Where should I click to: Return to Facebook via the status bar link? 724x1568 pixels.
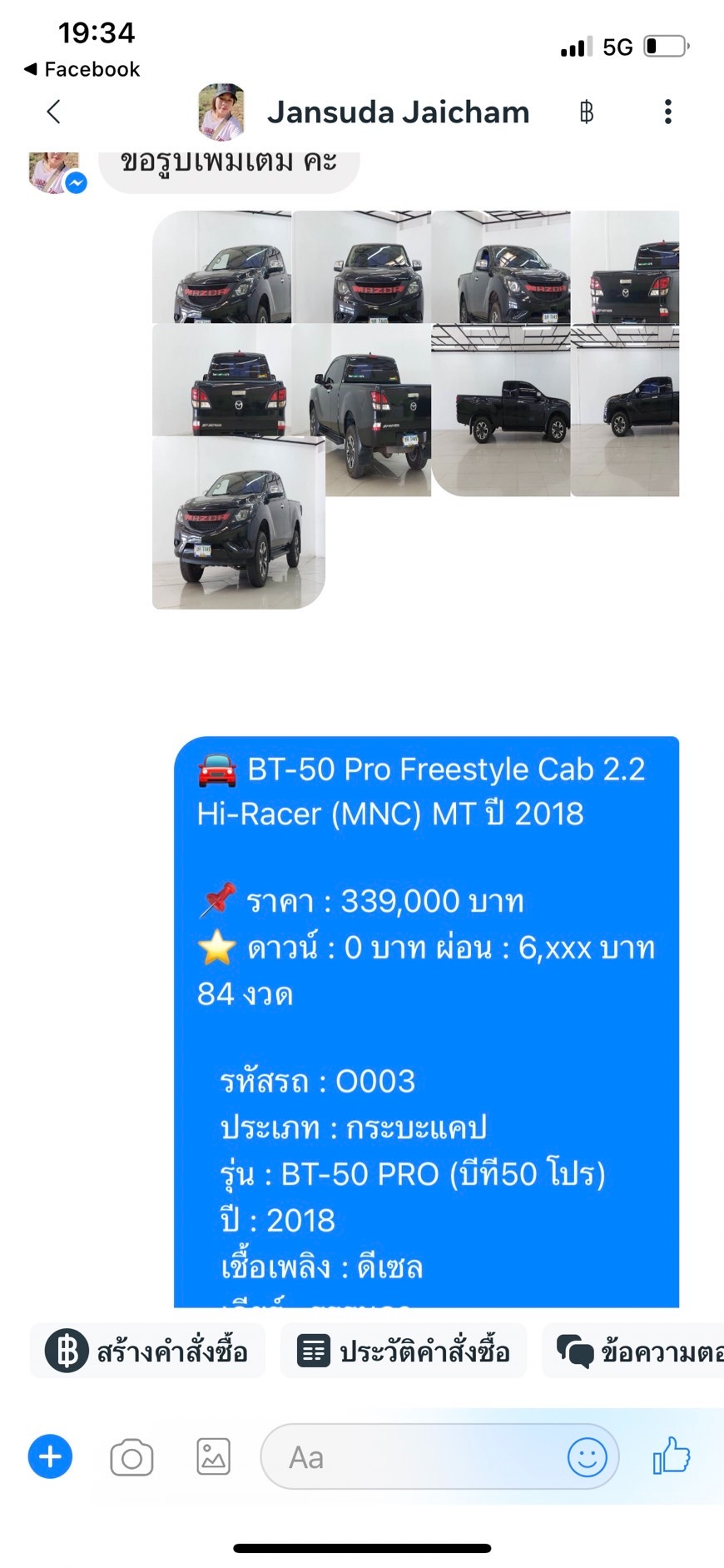pos(82,69)
